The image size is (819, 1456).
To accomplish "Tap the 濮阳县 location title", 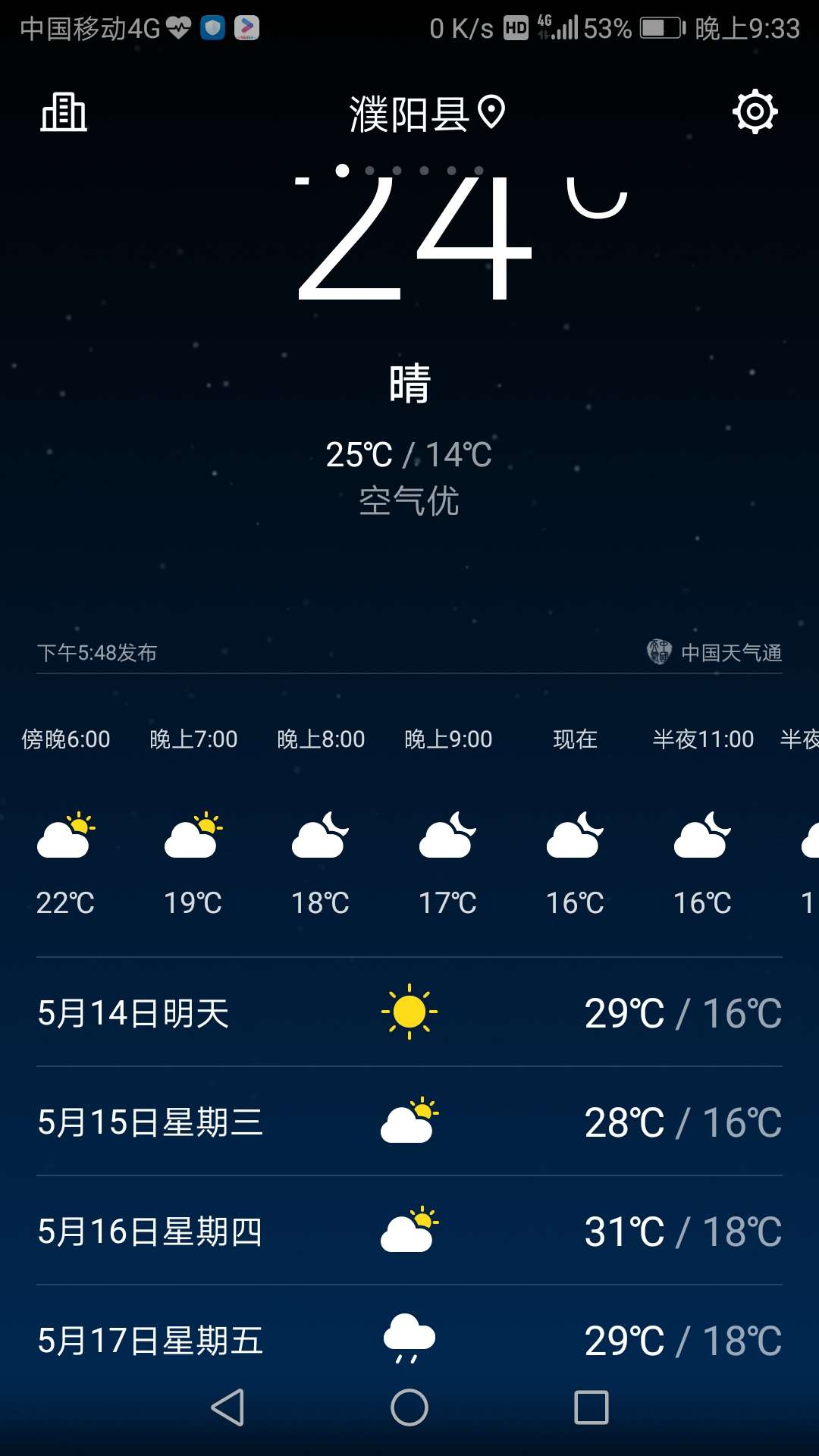I will pos(427,115).
